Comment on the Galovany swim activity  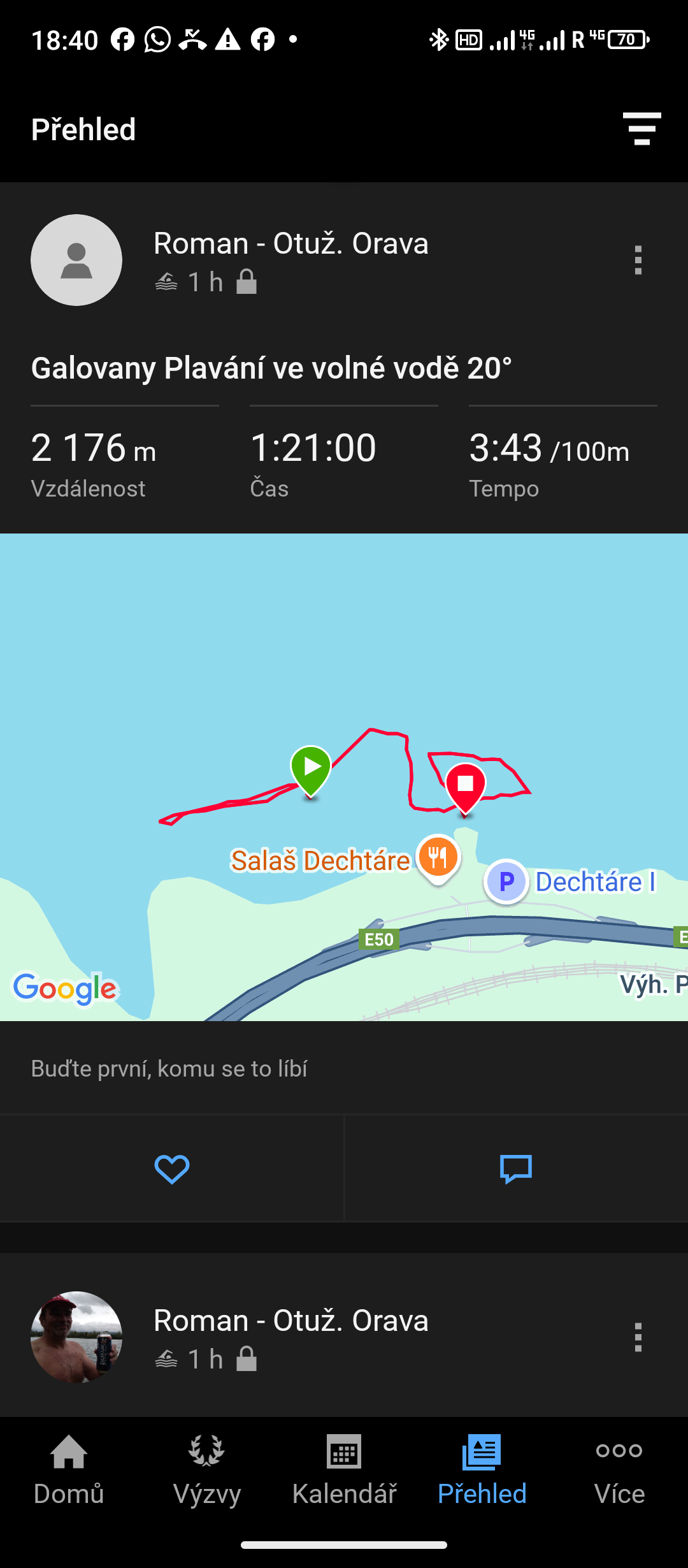click(x=516, y=1168)
